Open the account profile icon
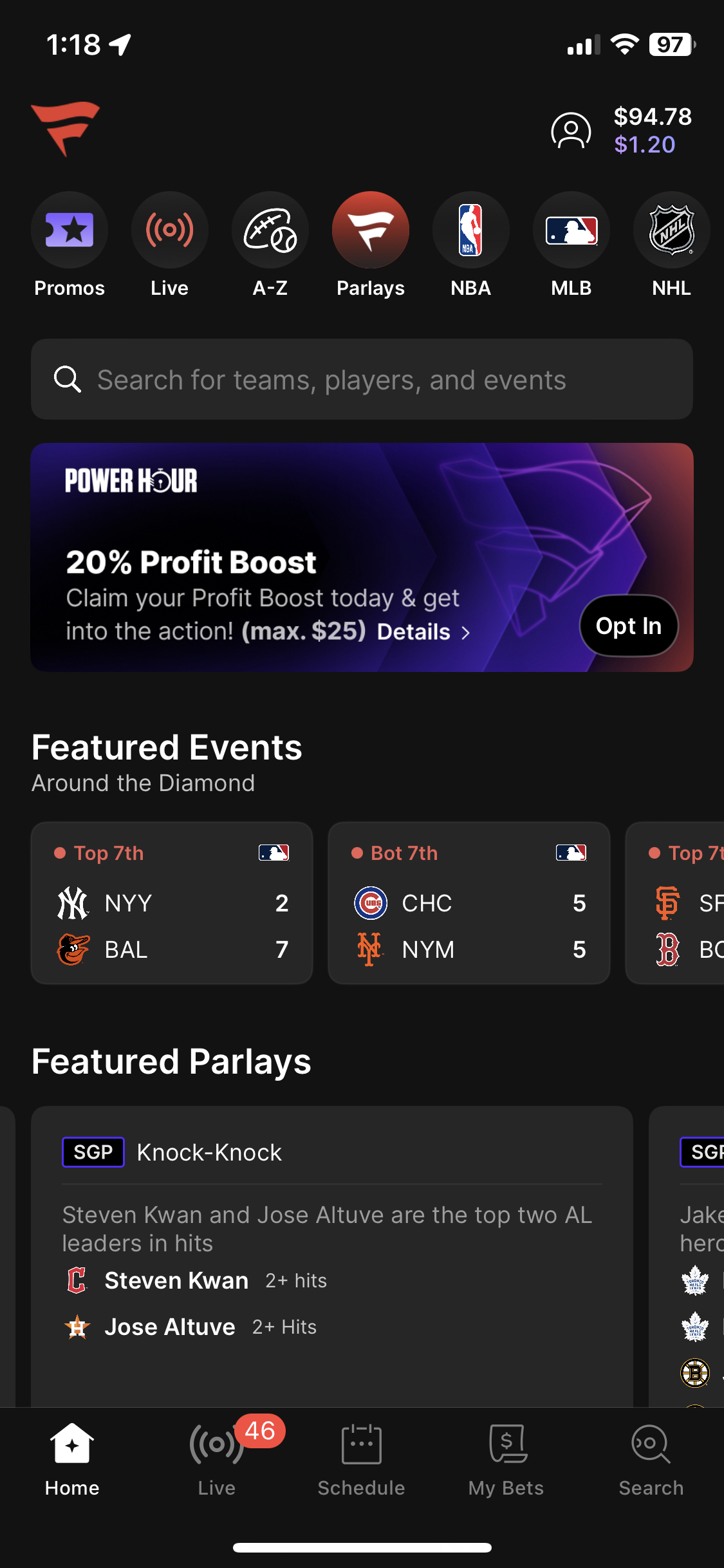The image size is (724, 1568). pos(571,131)
